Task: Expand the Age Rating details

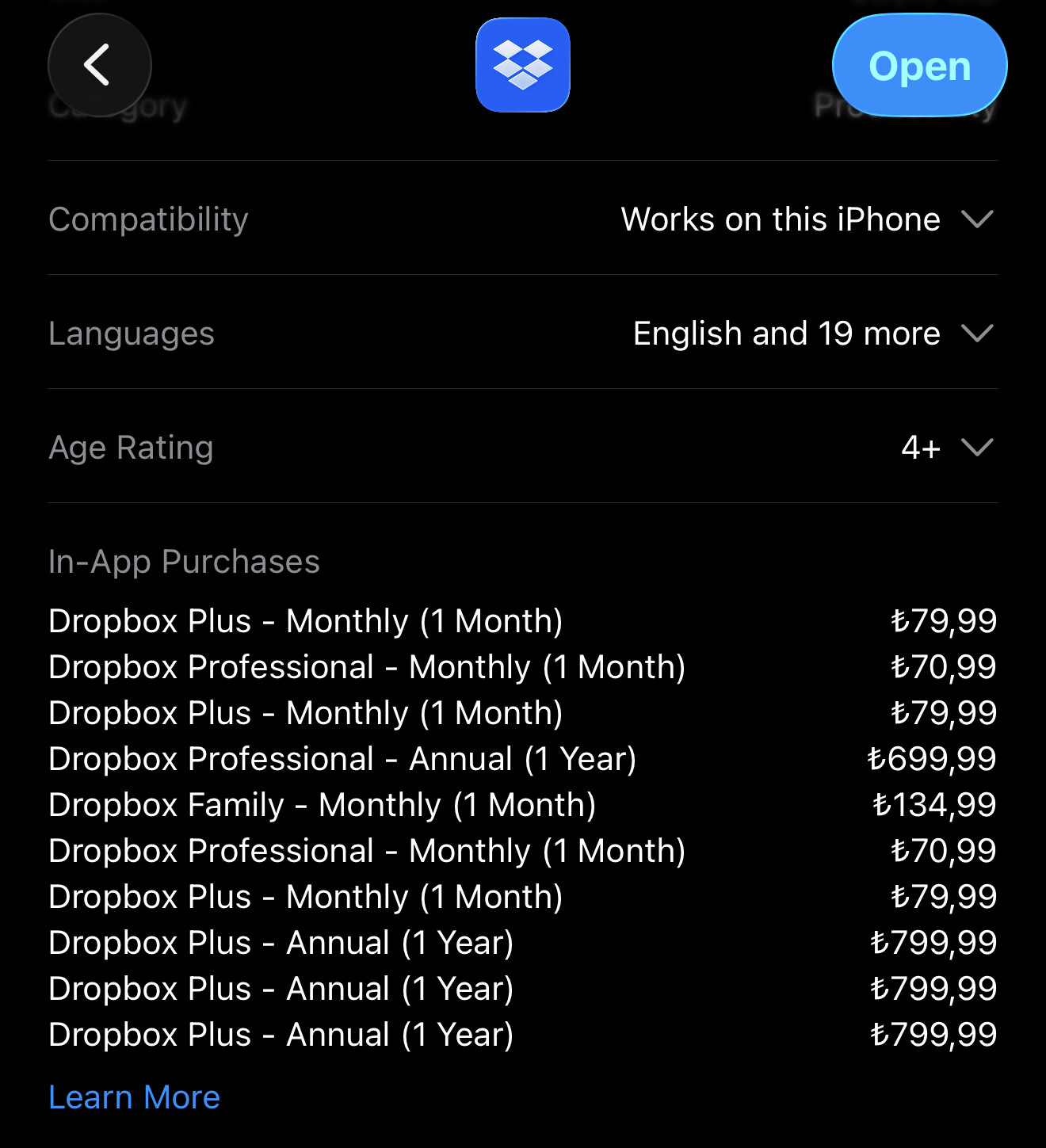Action: click(976, 448)
